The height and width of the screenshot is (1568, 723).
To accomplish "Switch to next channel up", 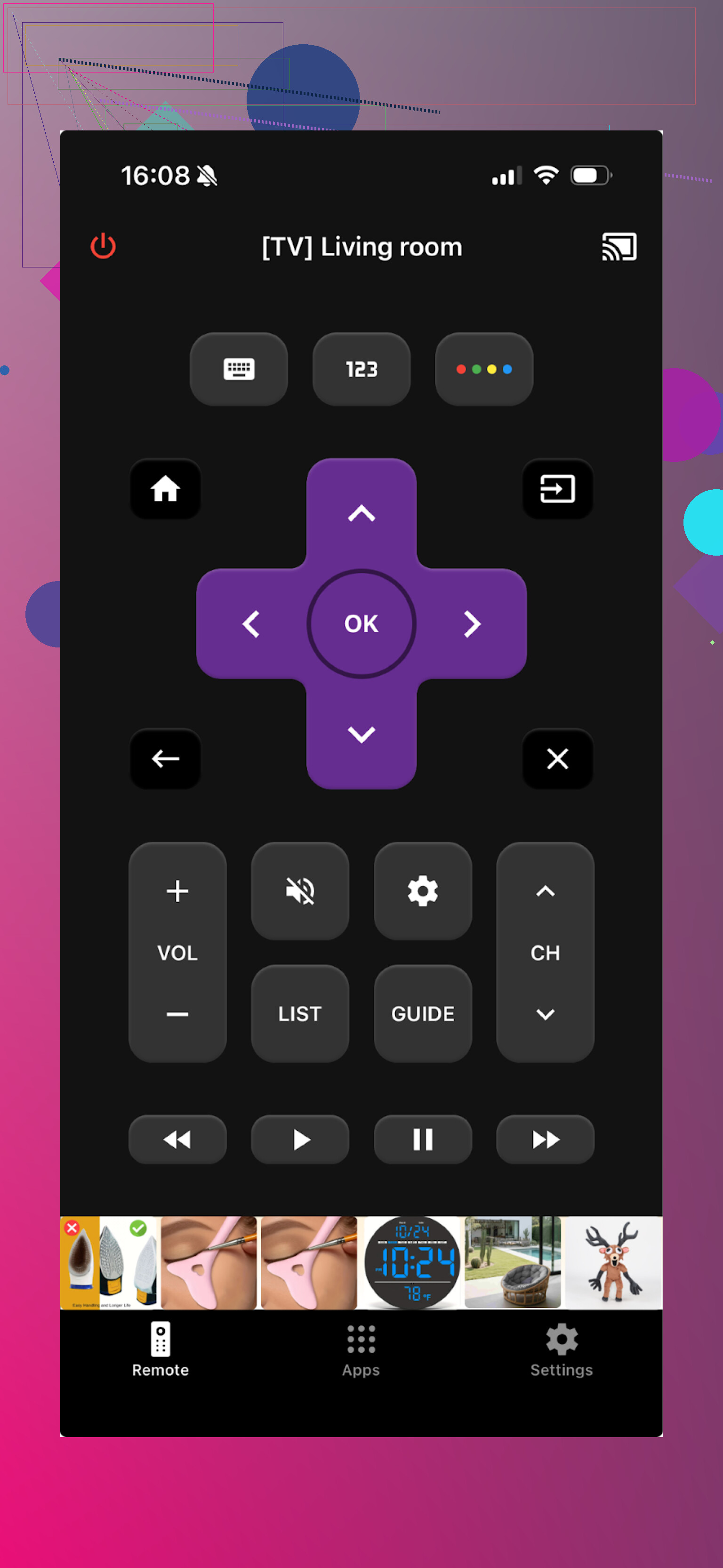I will 545,891.
